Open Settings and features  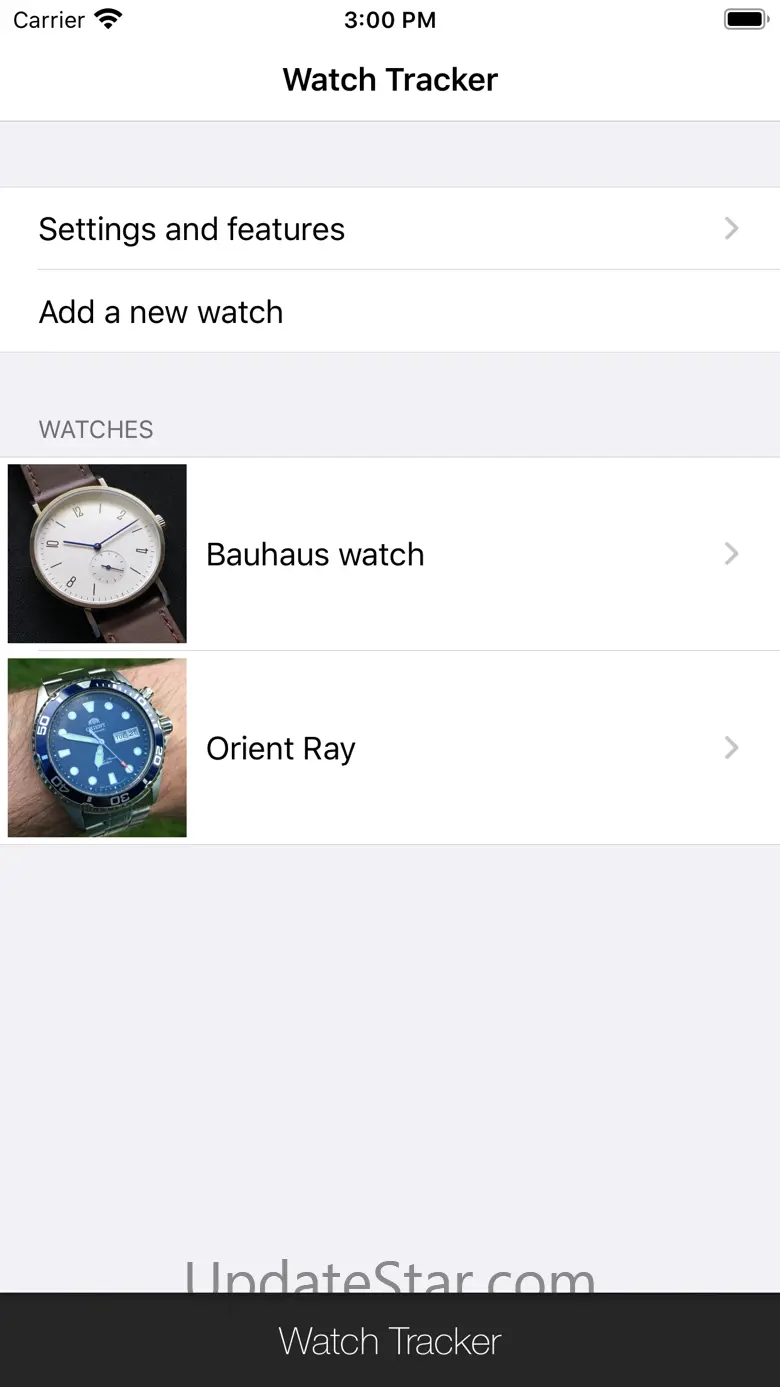[390, 229]
